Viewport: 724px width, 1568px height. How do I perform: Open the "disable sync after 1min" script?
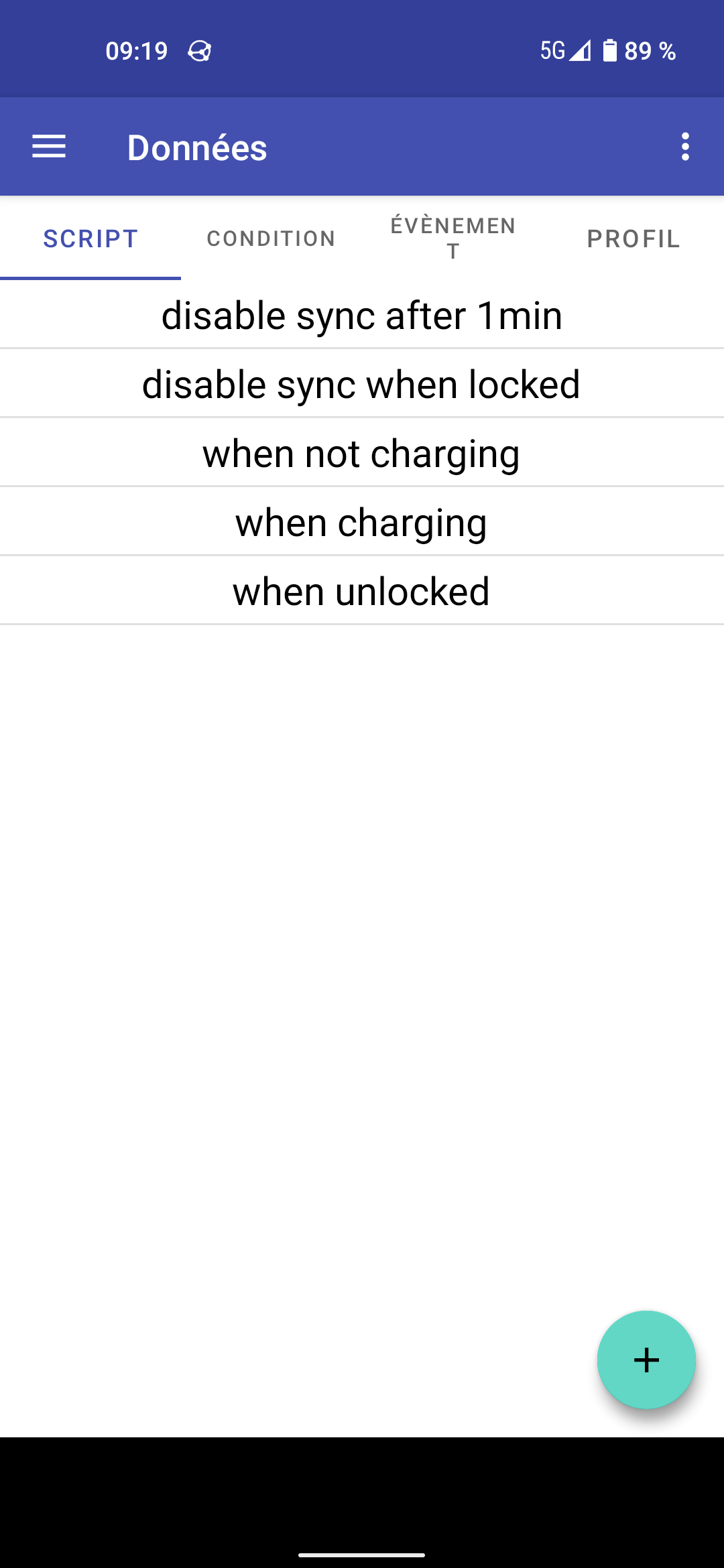pyautogui.click(x=362, y=316)
